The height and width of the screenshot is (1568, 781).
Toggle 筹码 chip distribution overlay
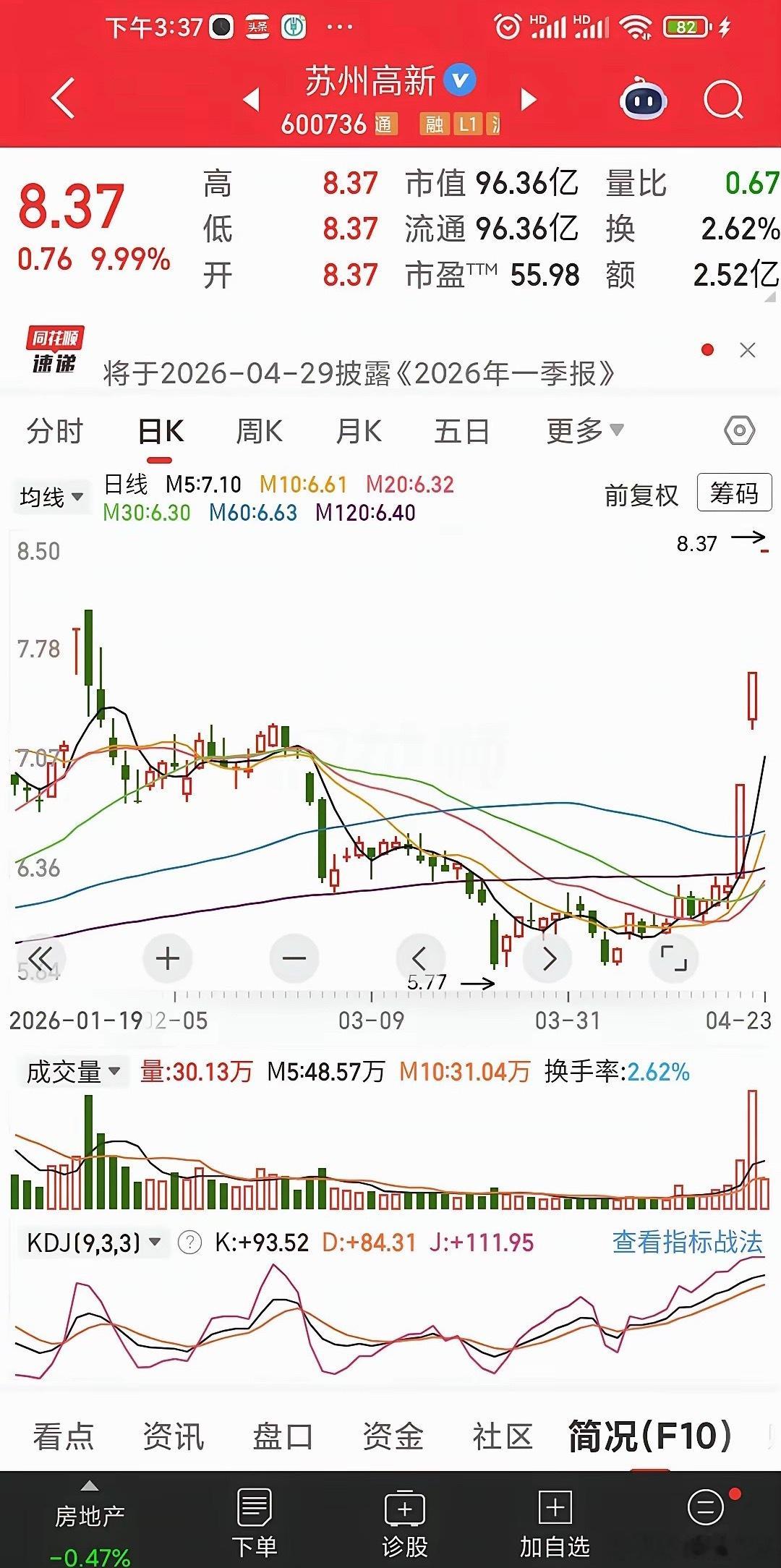click(x=733, y=494)
